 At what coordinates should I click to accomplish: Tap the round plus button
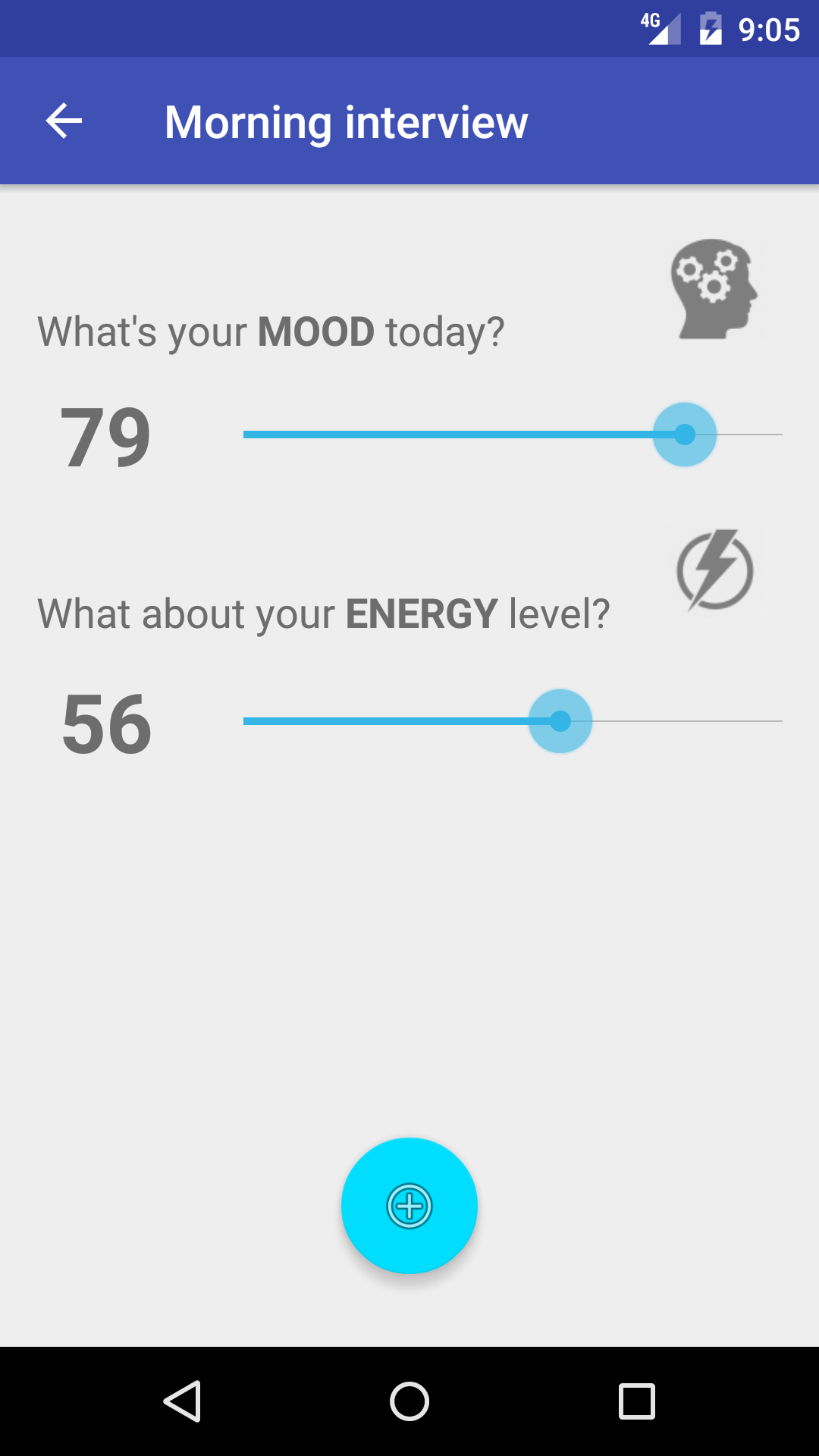click(x=409, y=1206)
